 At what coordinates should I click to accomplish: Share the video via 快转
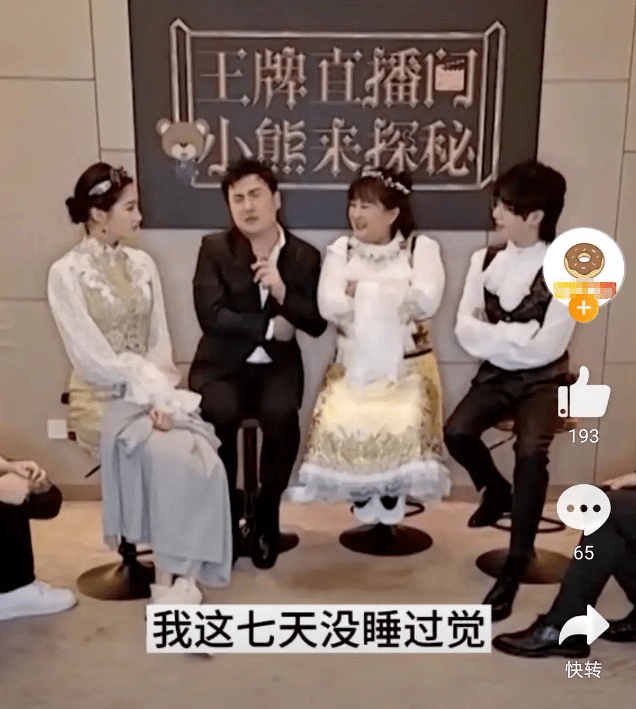[583, 628]
